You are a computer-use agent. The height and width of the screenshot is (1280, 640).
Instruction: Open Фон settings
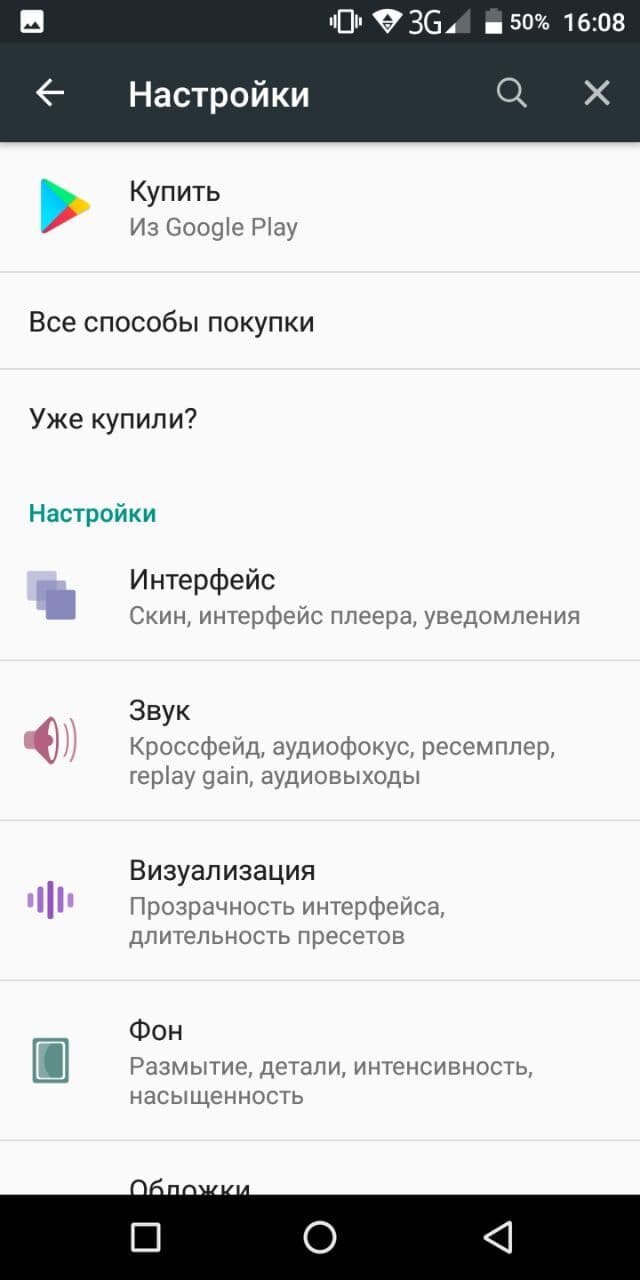[320, 1061]
